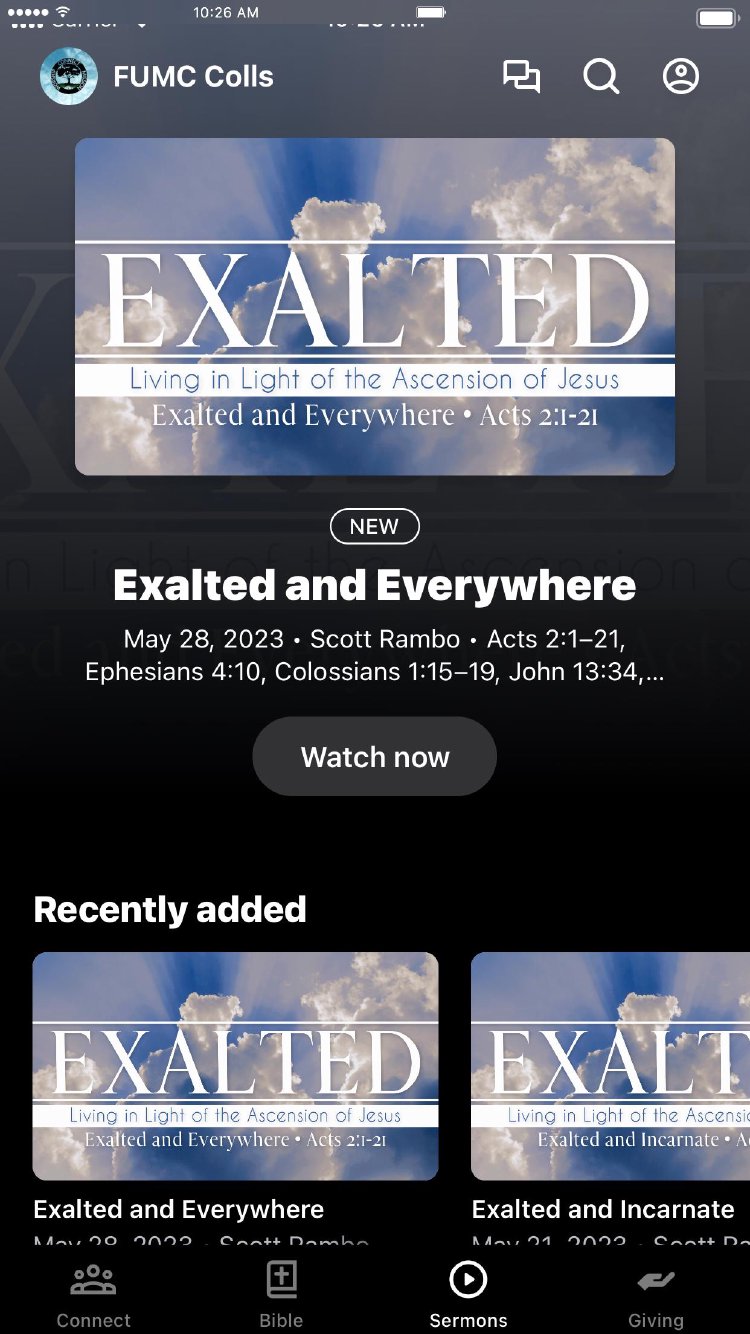
Task: Go to the Giving tab
Action: click(x=656, y=1295)
